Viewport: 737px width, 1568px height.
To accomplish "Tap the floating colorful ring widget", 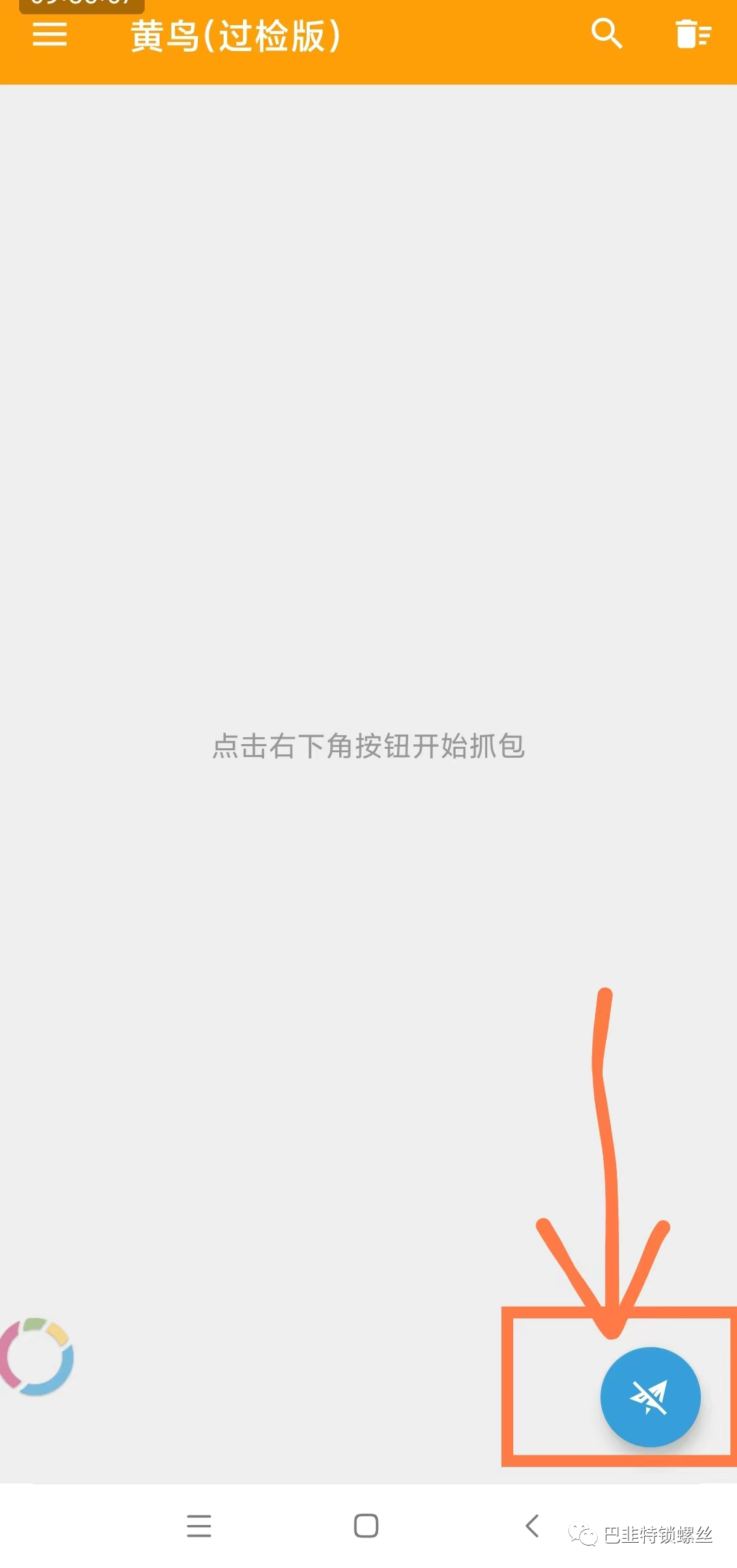I will tap(37, 1356).
